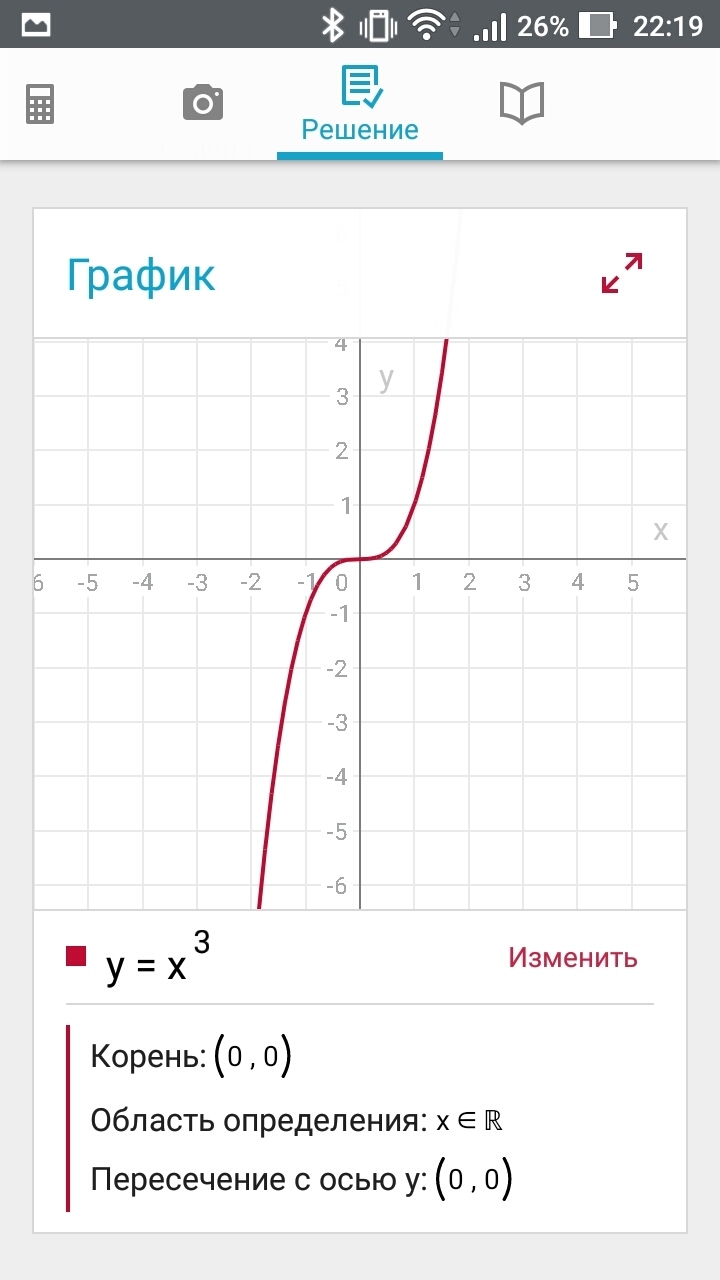Viewport: 720px width, 1280px height.
Task: Tap Изменить to edit the equation
Action: [573, 957]
